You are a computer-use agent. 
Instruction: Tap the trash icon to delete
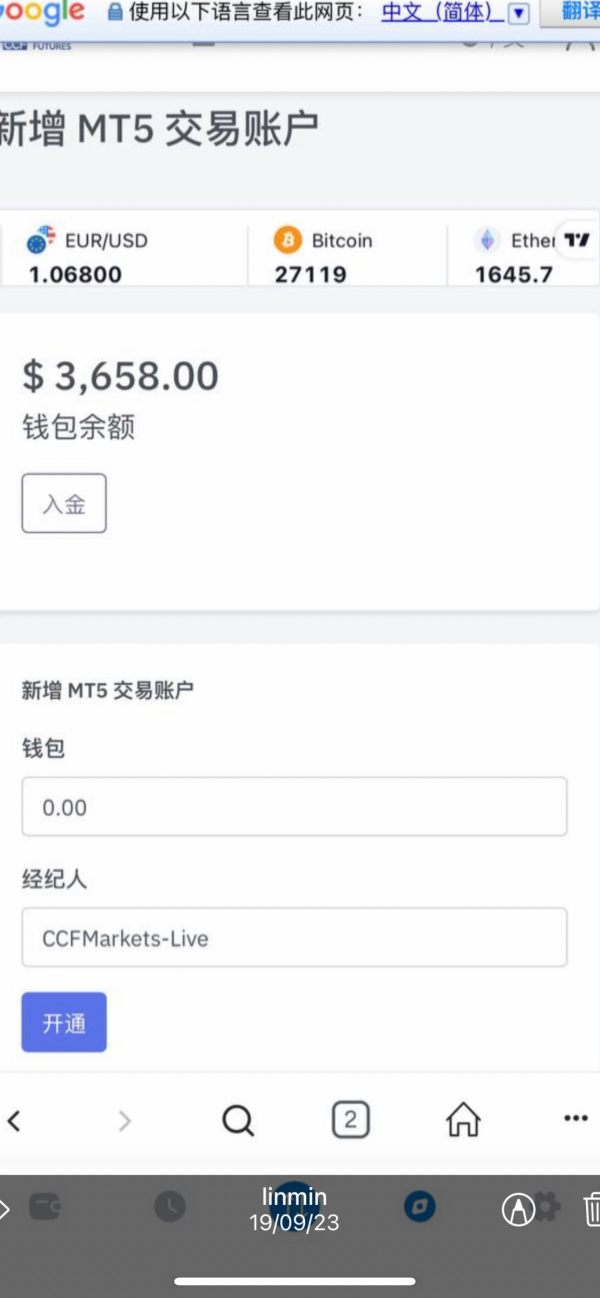592,1209
